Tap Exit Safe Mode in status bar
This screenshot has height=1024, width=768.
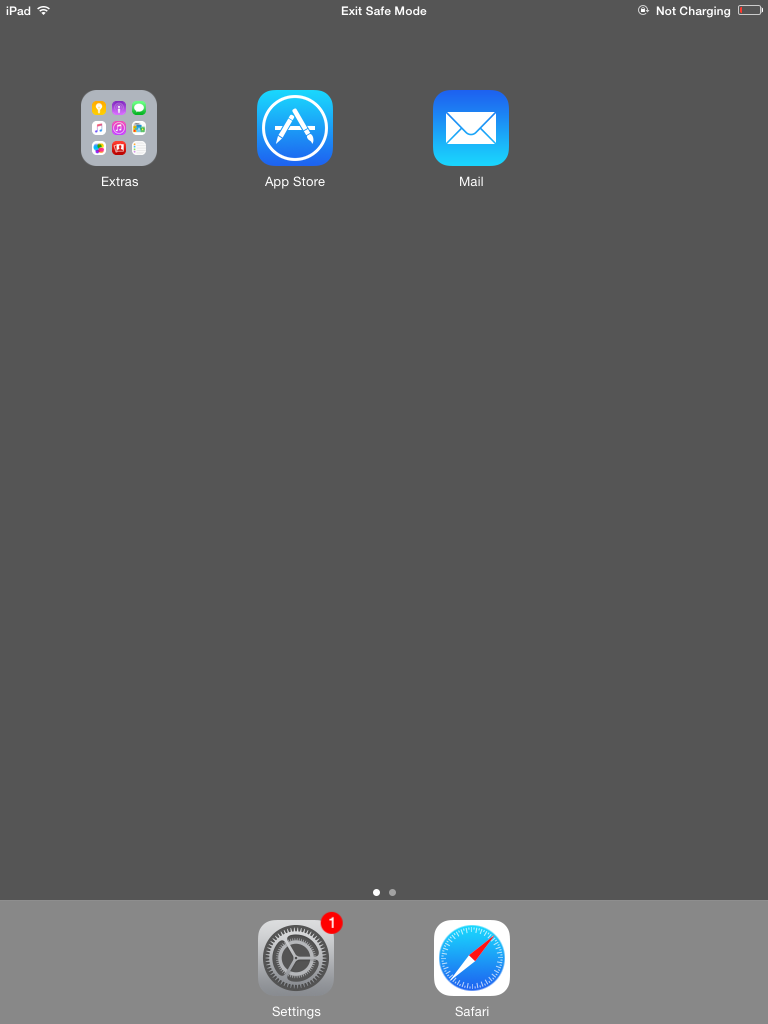point(384,11)
